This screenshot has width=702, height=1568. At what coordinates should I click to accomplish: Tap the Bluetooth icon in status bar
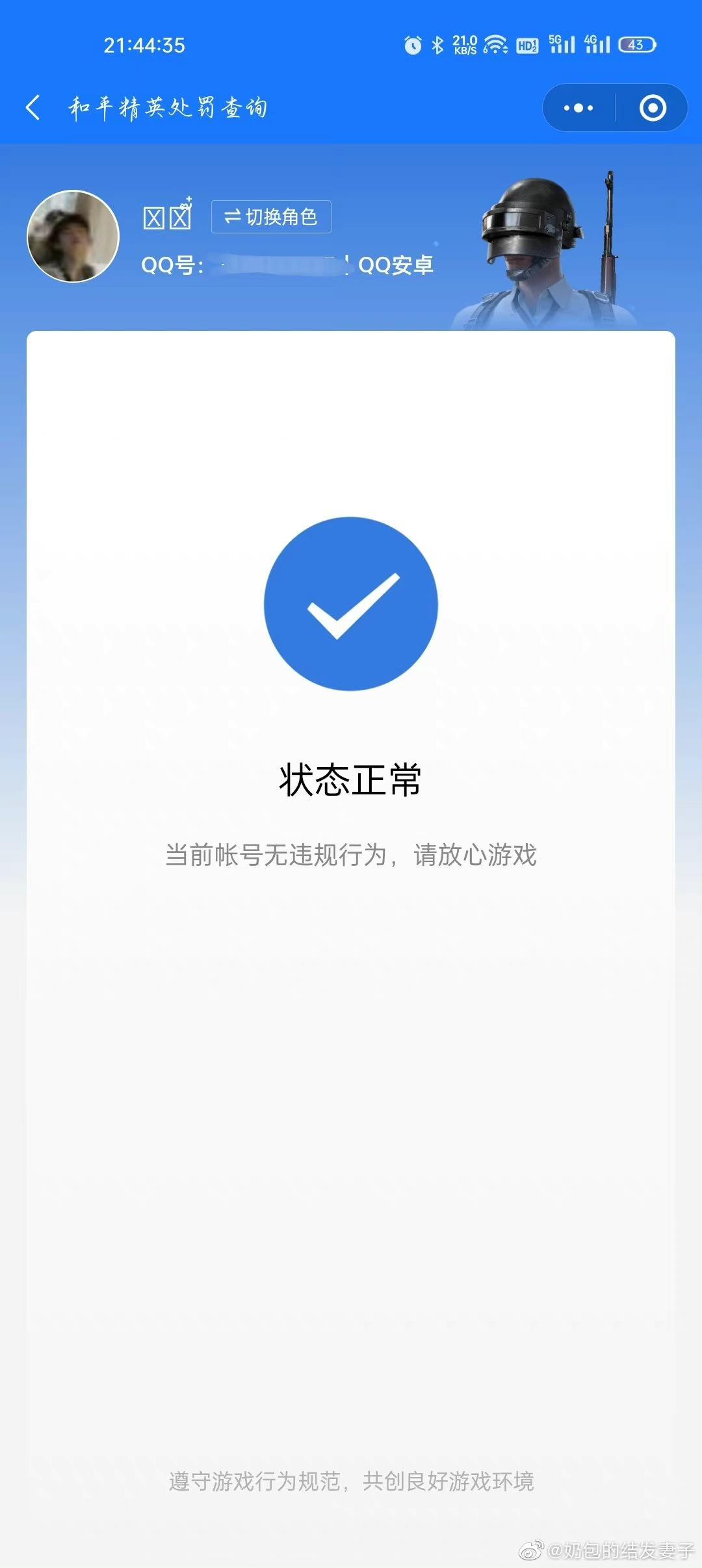tap(438, 44)
